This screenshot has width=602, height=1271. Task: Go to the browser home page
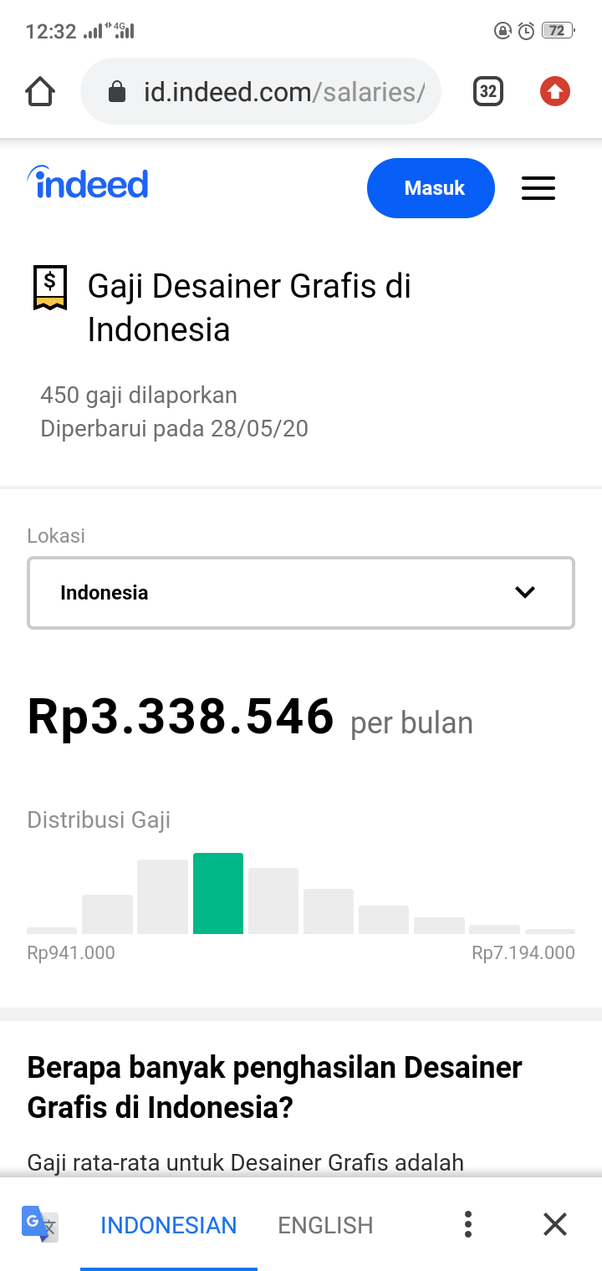coord(40,92)
